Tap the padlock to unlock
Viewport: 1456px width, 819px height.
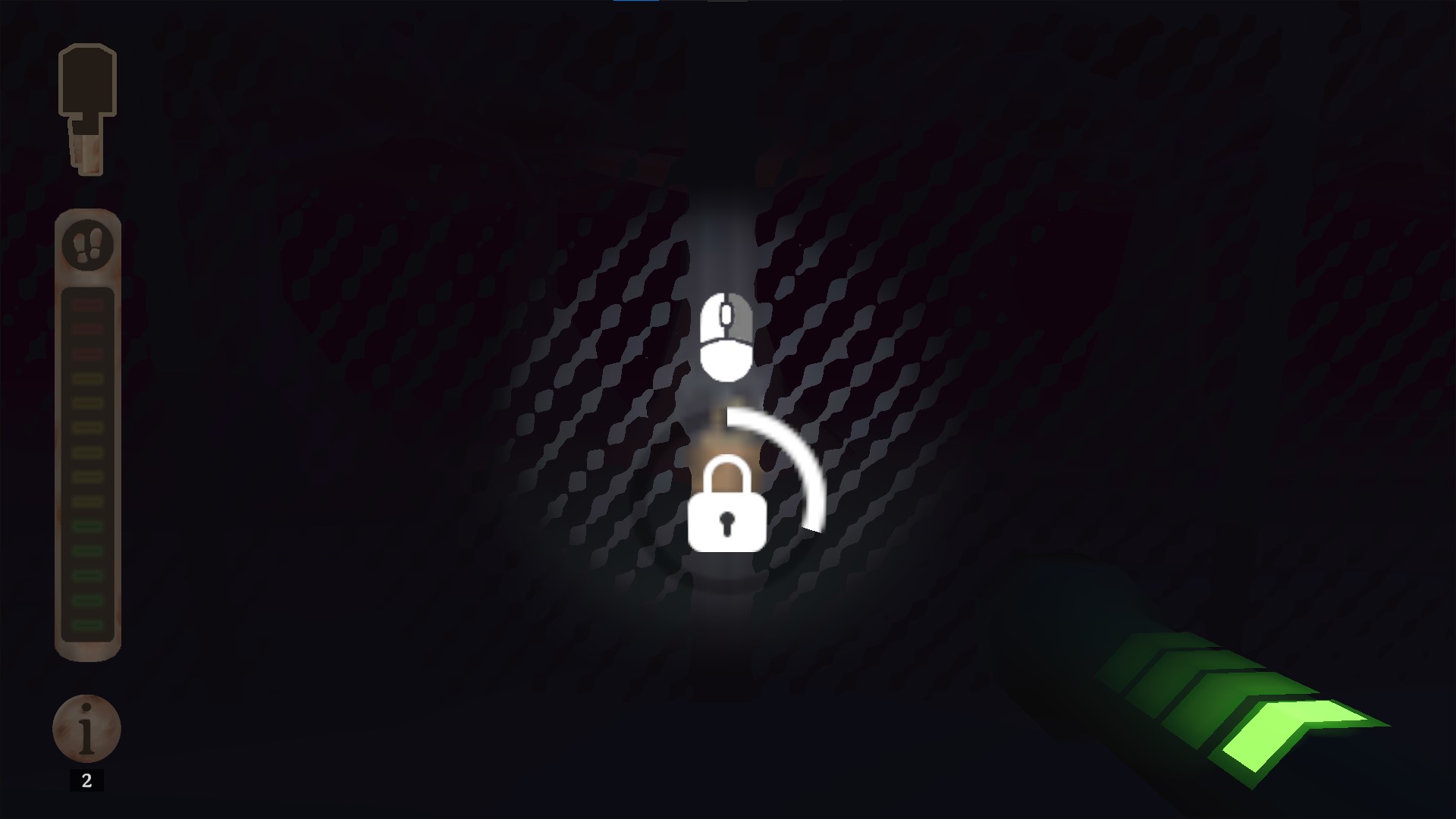click(x=726, y=506)
